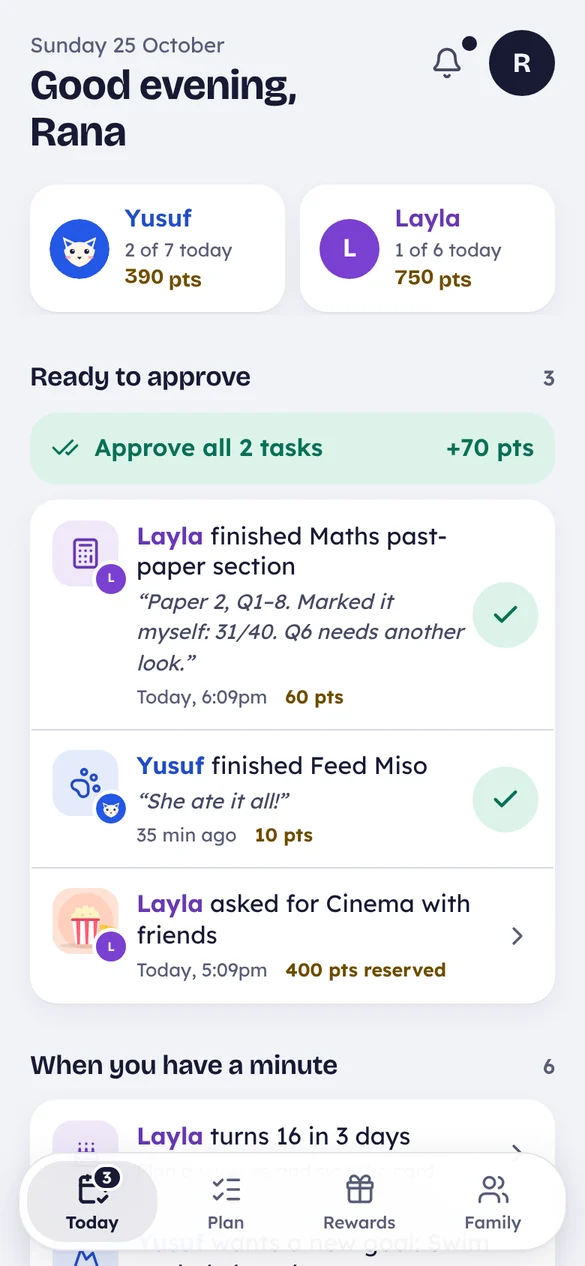Screen dimensions: 585x1266
Task: Open Yusuf's progress card
Action: (x=157, y=248)
